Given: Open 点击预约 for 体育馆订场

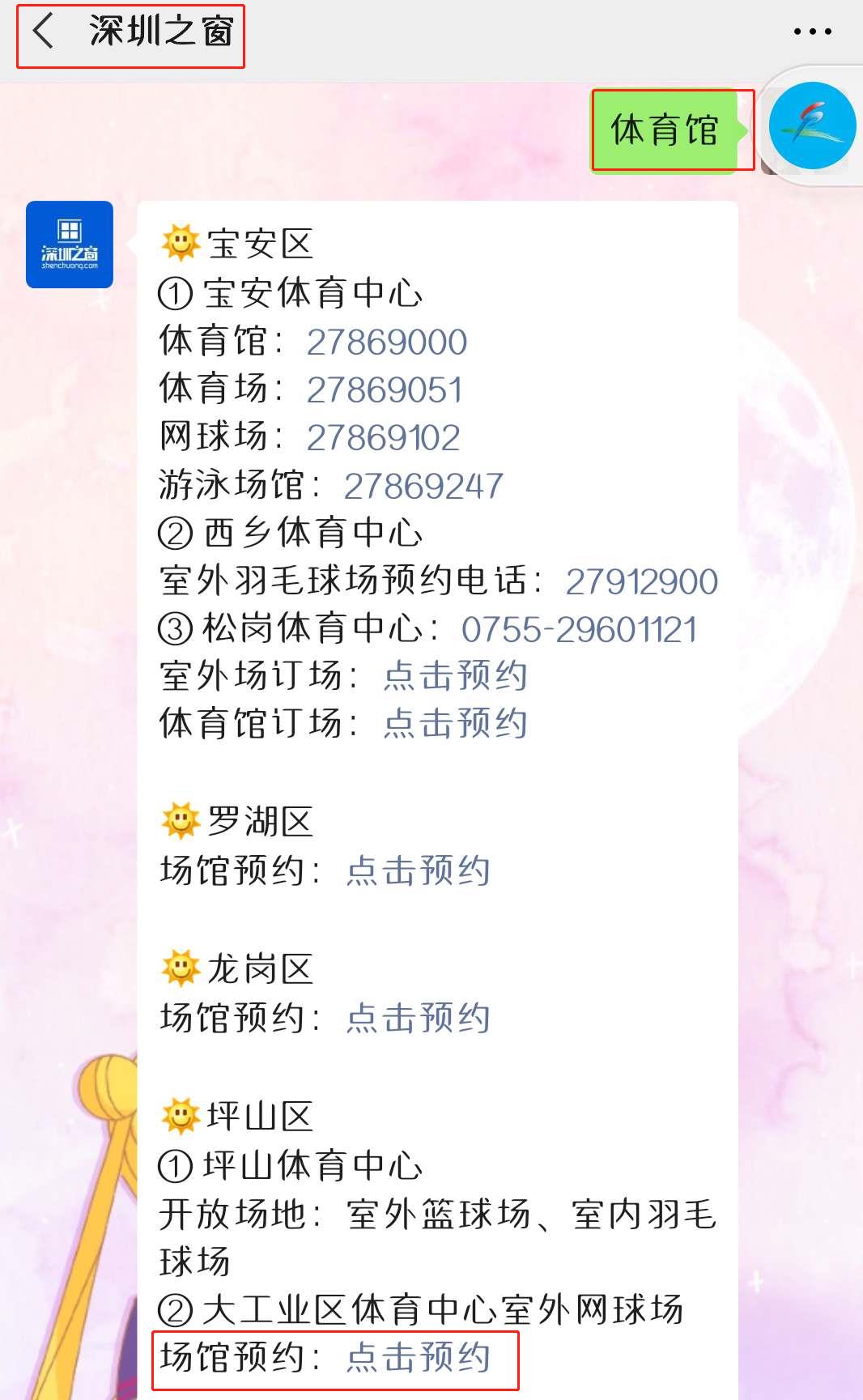Looking at the screenshot, I should pos(455,723).
